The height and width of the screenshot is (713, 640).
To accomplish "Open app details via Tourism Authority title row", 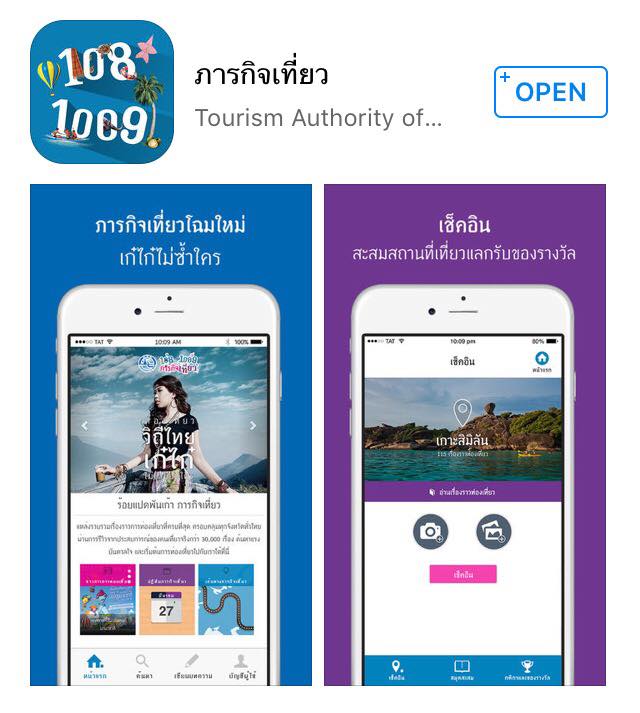I will click(318, 118).
